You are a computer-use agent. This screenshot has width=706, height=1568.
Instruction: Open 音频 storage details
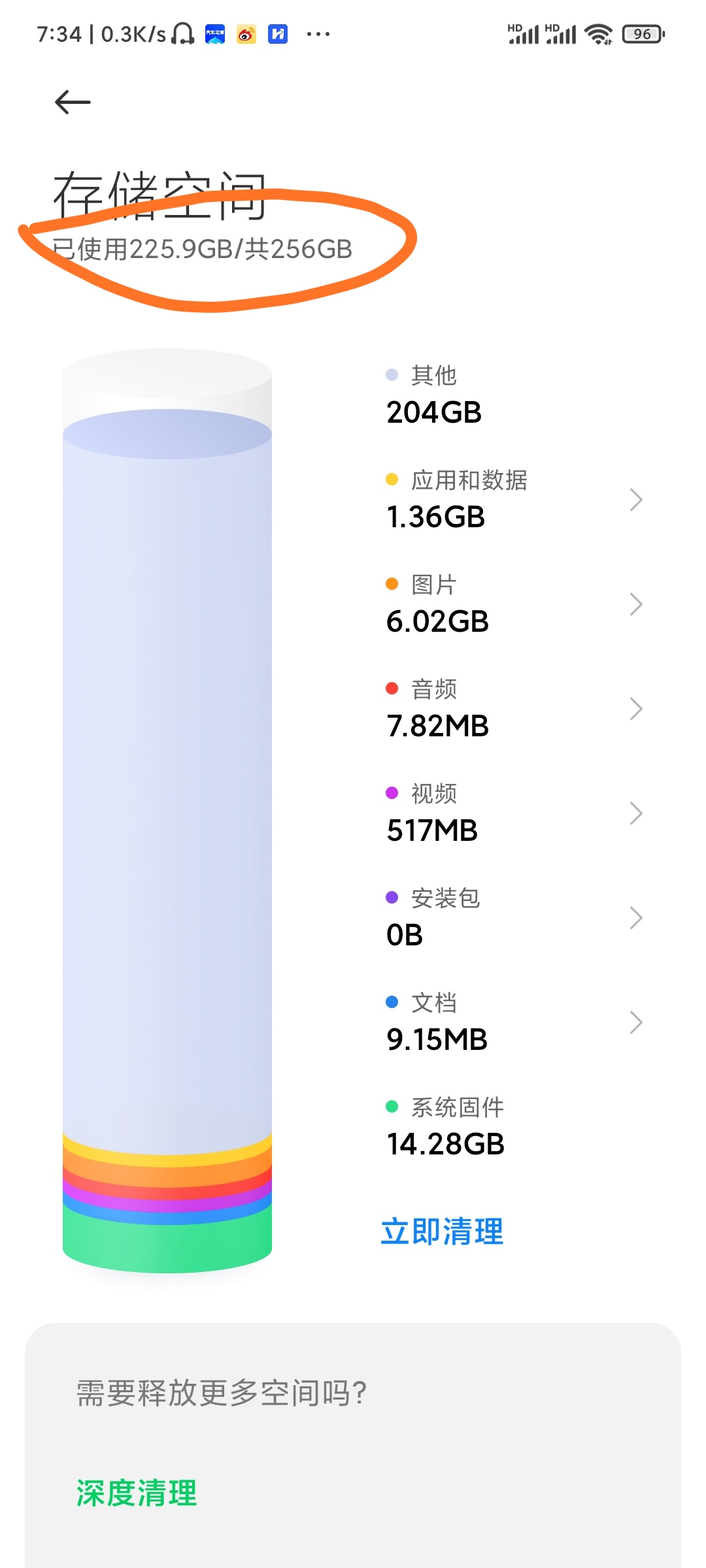pyautogui.click(x=514, y=709)
